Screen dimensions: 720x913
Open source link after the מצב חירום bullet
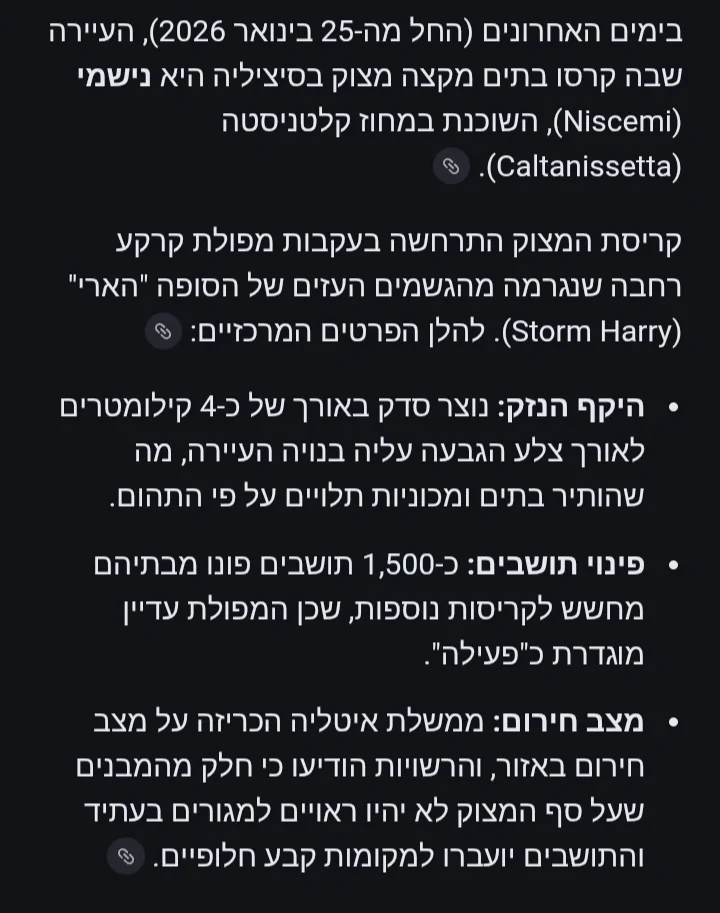125,856
